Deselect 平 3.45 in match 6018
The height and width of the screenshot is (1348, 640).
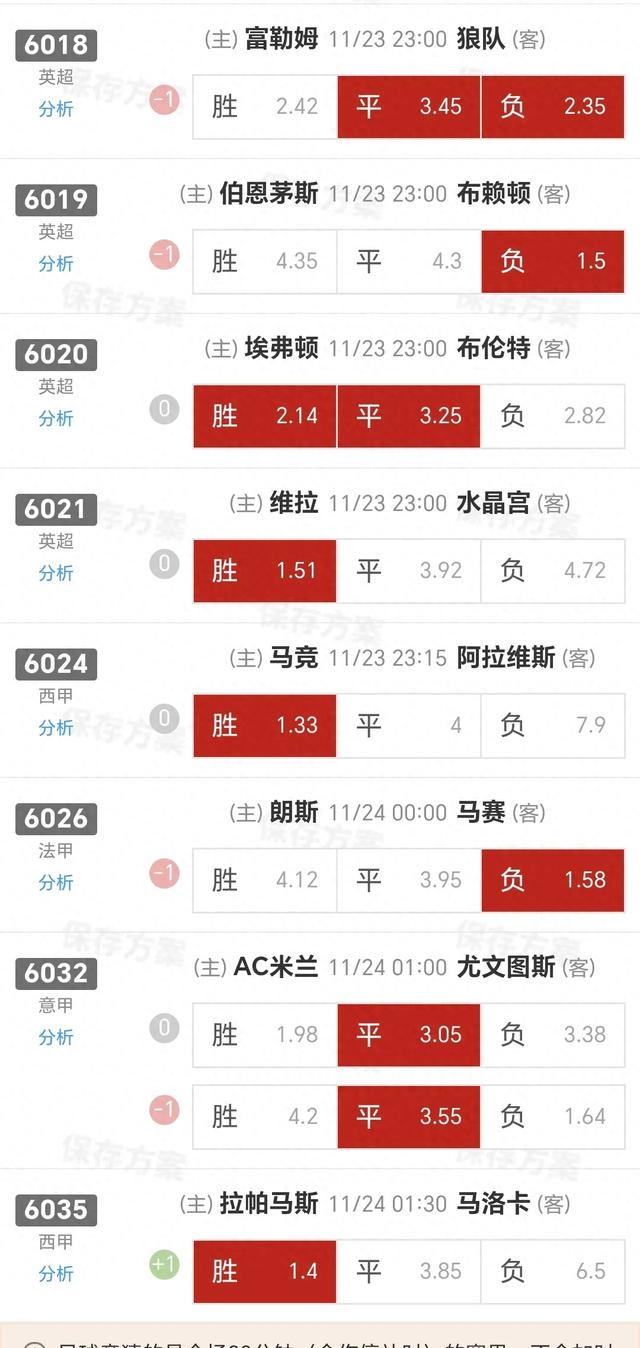(408, 106)
